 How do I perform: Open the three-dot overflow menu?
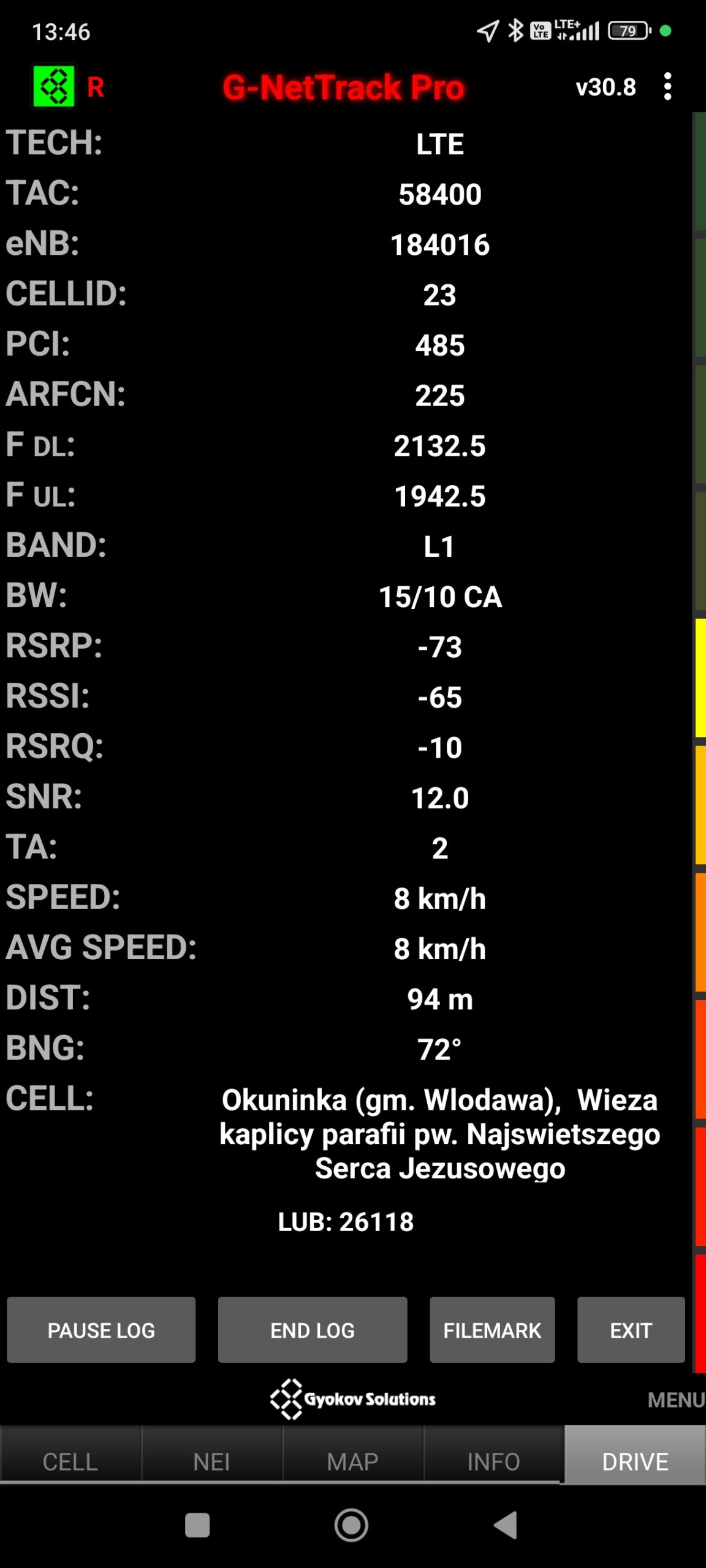[x=667, y=87]
